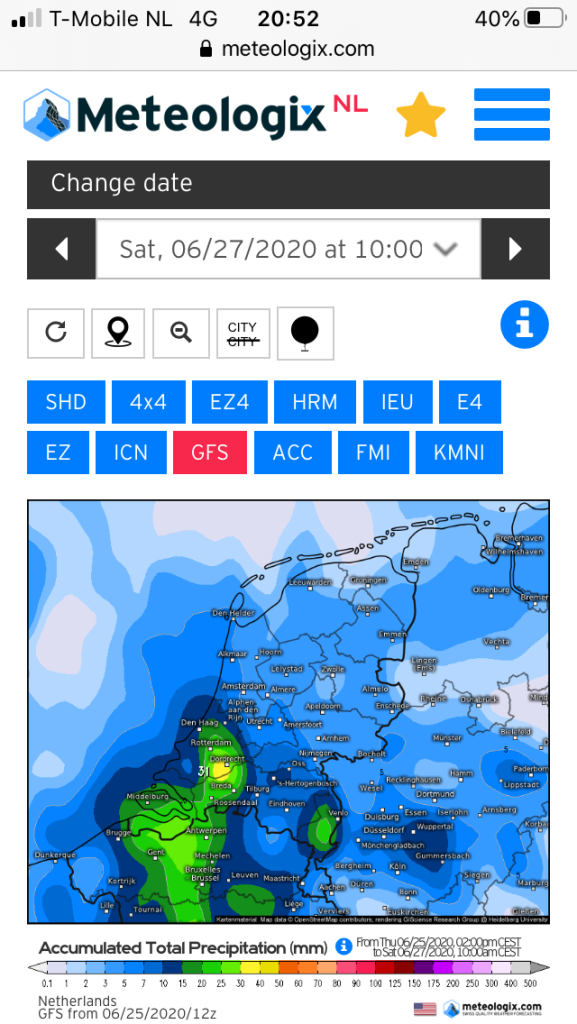Tap the black balloon icon button
The image size is (577, 1024).
tap(305, 333)
